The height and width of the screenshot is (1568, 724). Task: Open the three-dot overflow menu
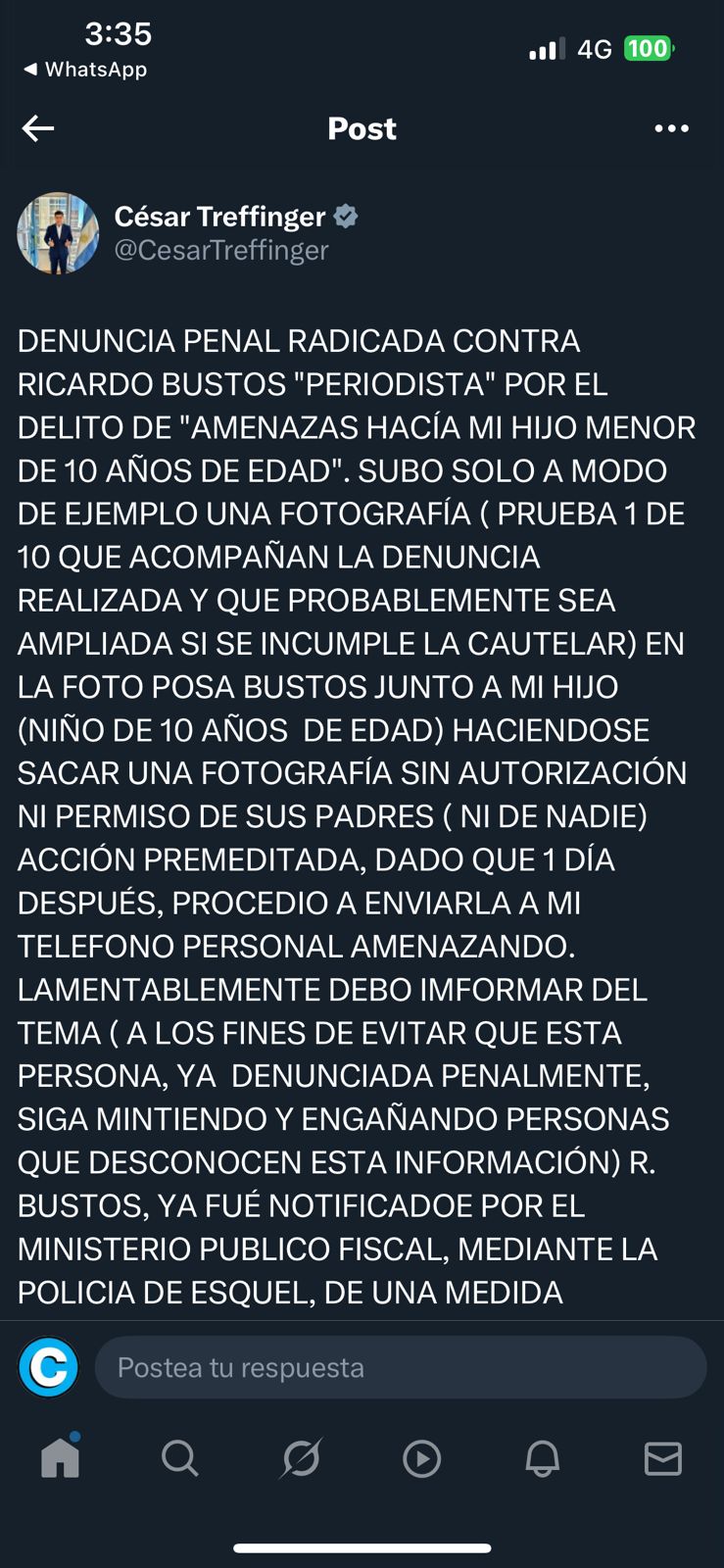click(671, 128)
